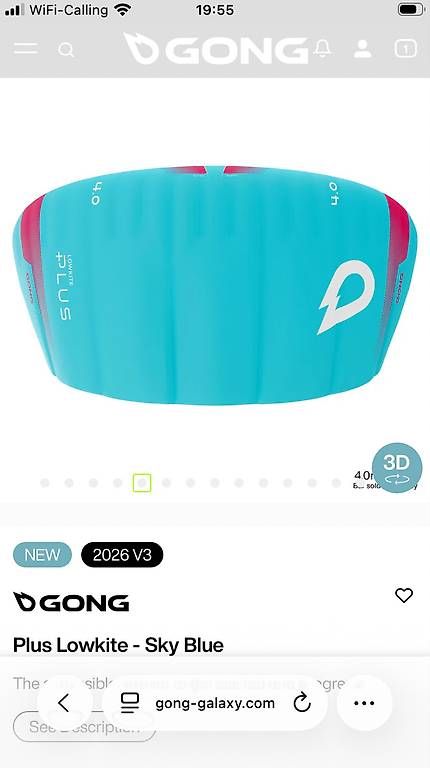This screenshot has width=430, height=768.
Task: Open the hamburger menu
Action: [25, 48]
